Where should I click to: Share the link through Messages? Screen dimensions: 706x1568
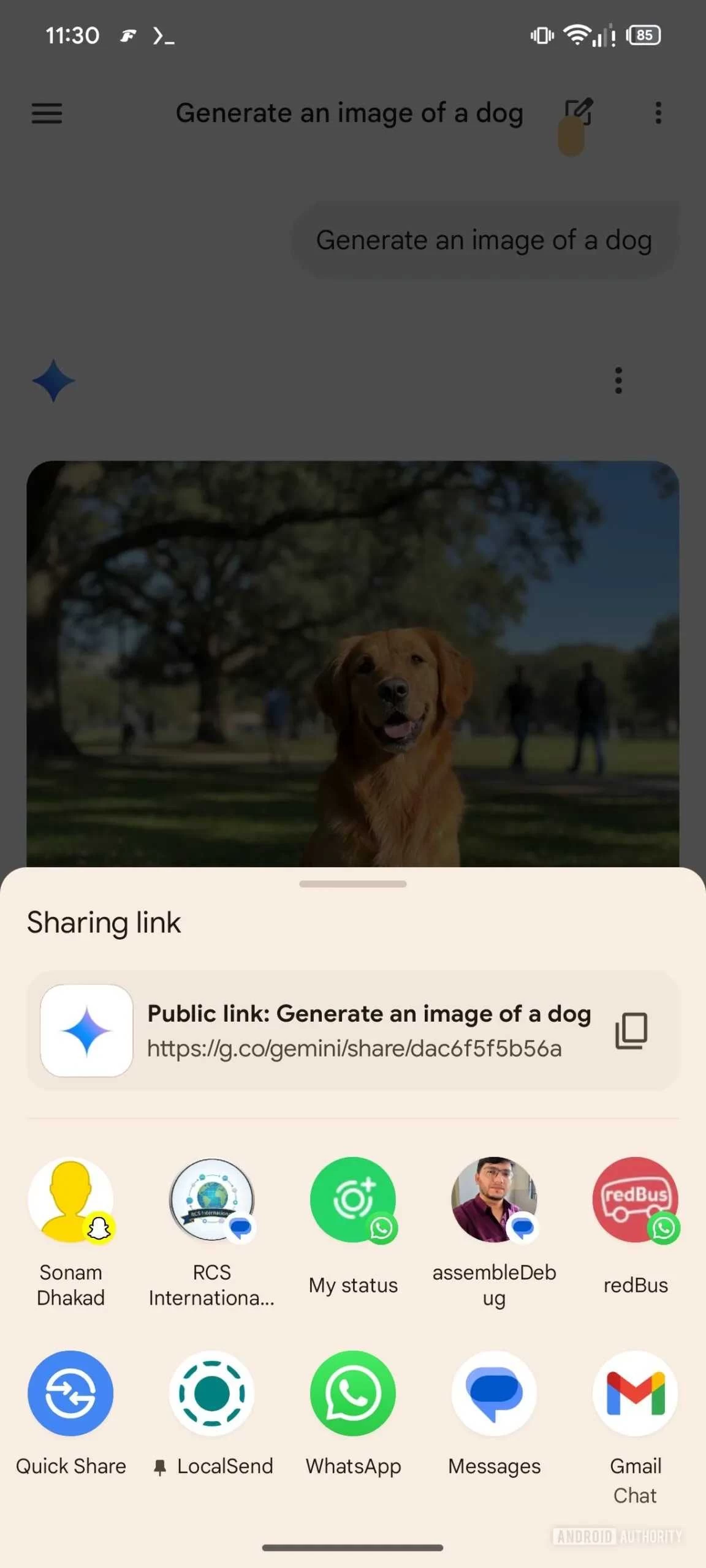point(494,1394)
